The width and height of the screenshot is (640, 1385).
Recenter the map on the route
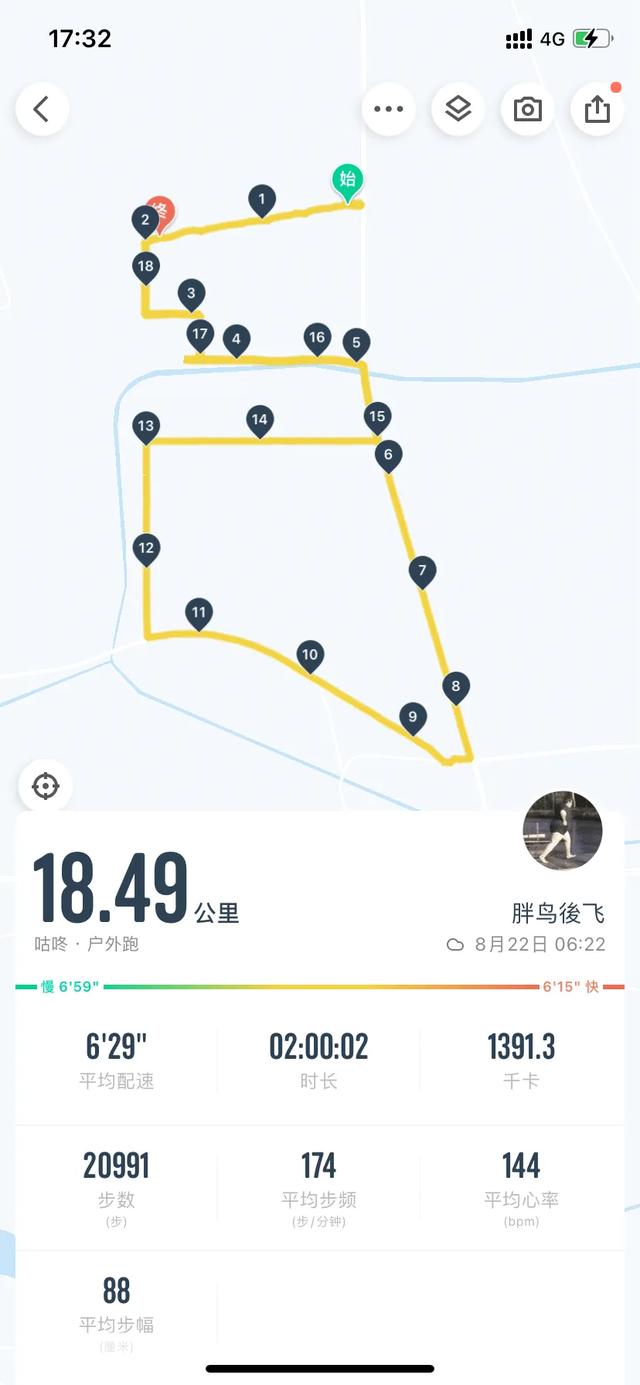coord(45,786)
